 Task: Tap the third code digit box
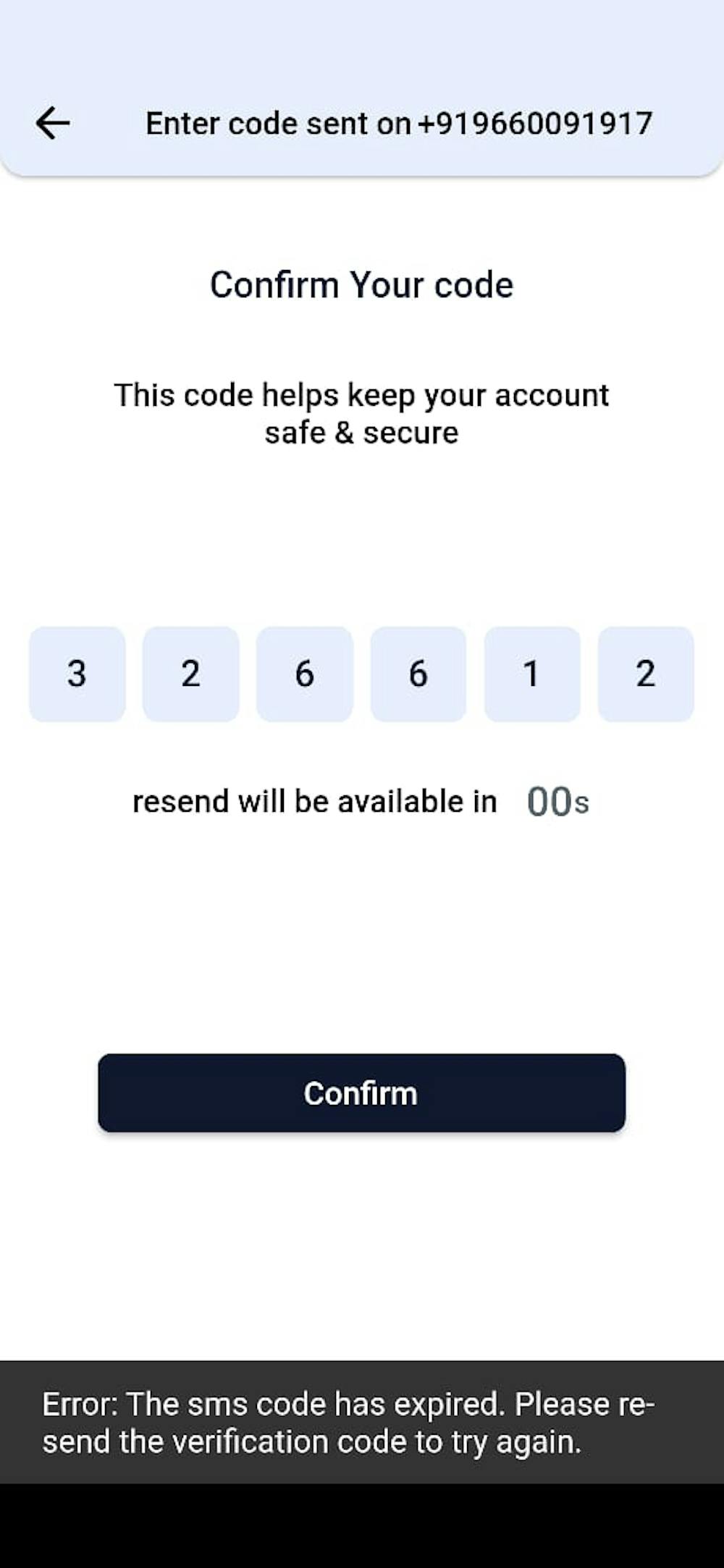pyautogui.click(x=305, y=674)
